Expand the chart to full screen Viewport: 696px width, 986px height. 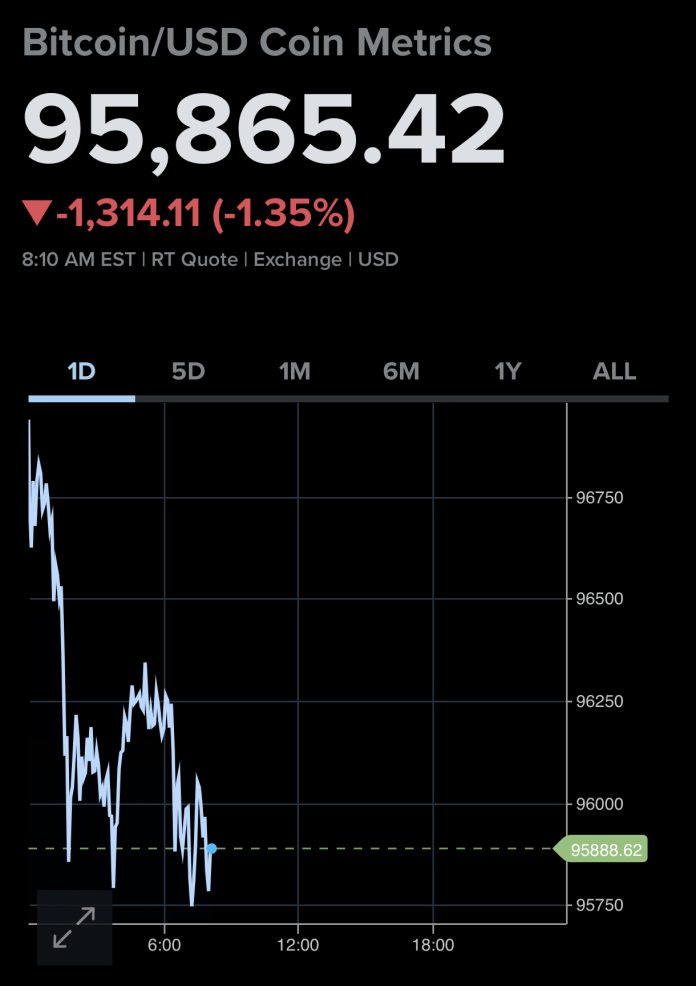tap(74, 927)
